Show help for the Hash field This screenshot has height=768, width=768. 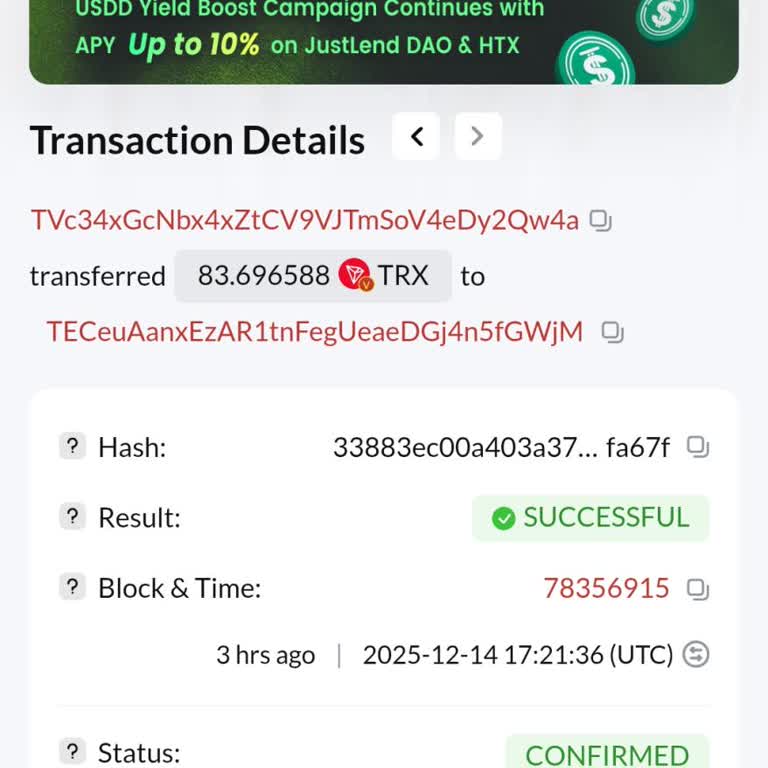(x=71, y=447)
